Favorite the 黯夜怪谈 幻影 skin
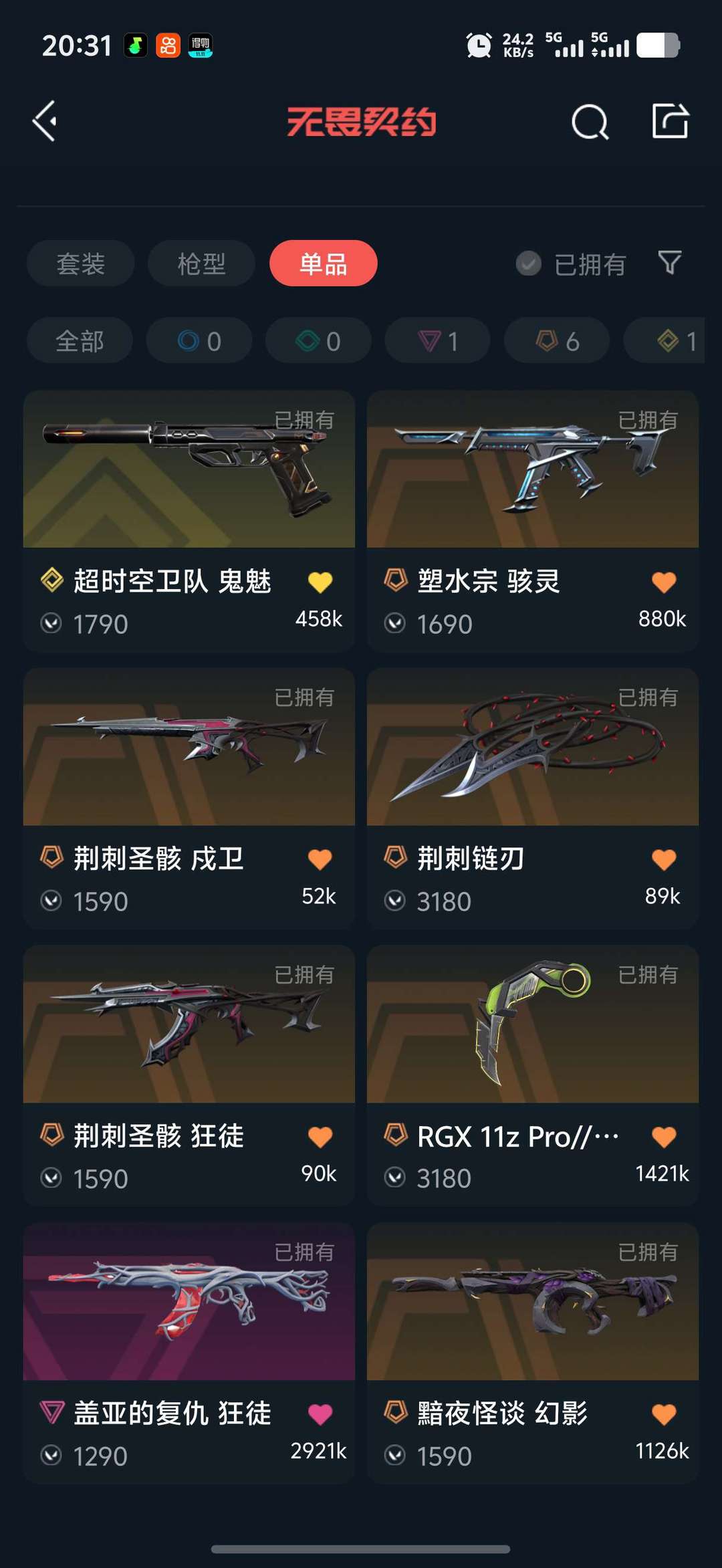This screenshot has height=1568, width=722. point(663,1413)
